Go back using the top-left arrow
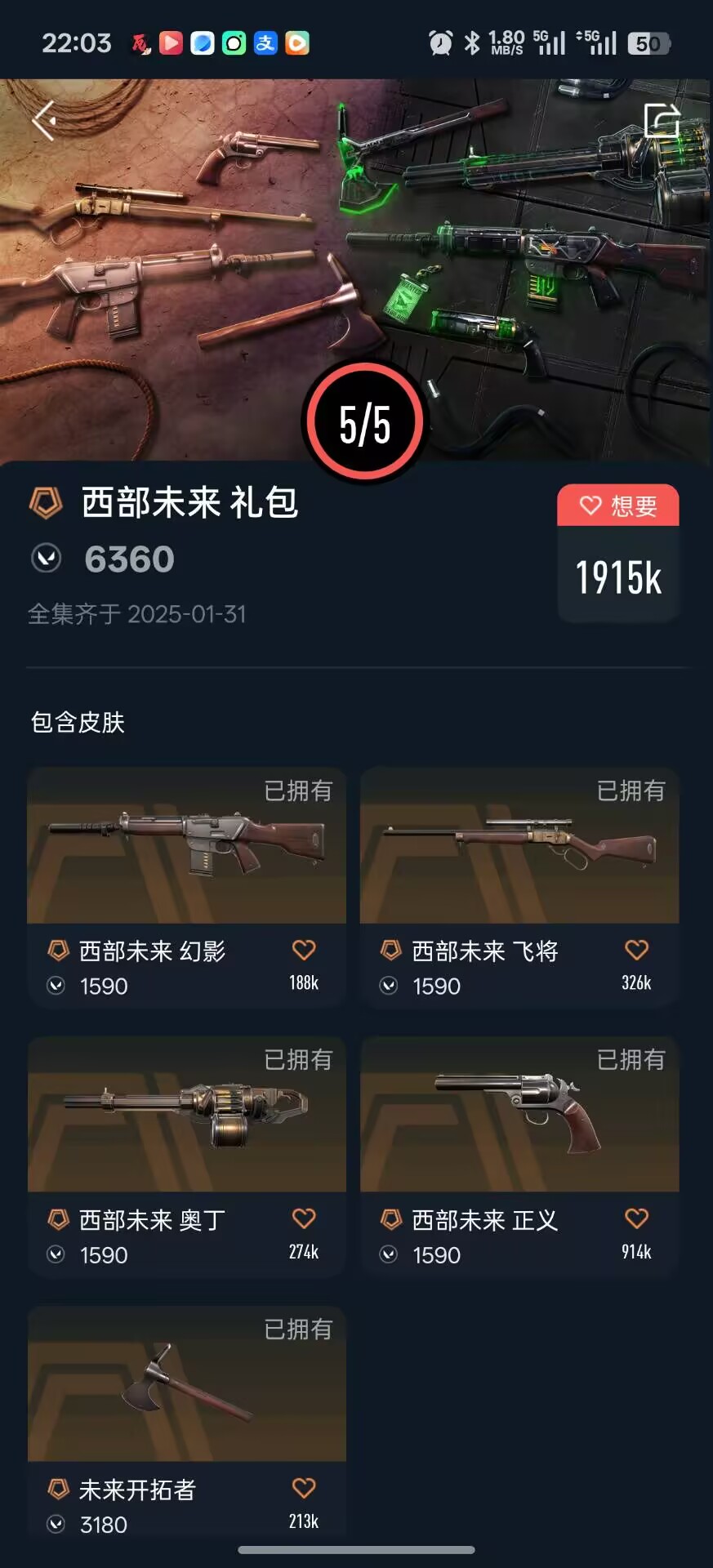This screenshot has height=1568, width=713. coord(44,121)
